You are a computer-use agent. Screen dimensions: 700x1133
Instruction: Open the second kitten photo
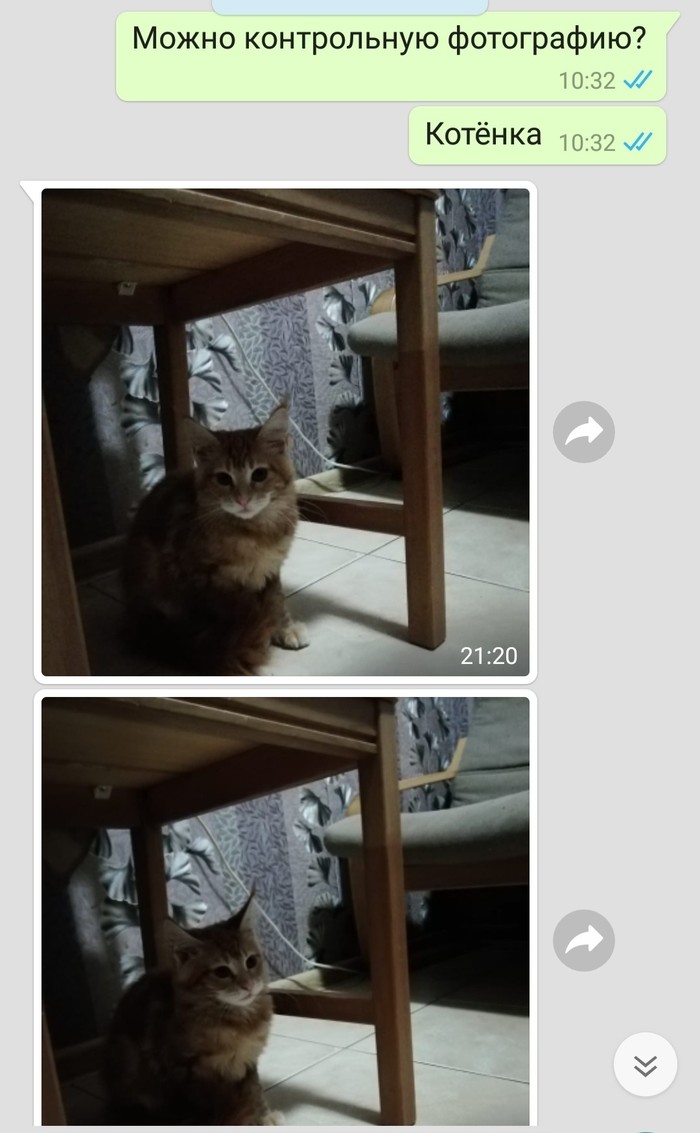coord(285,910)
